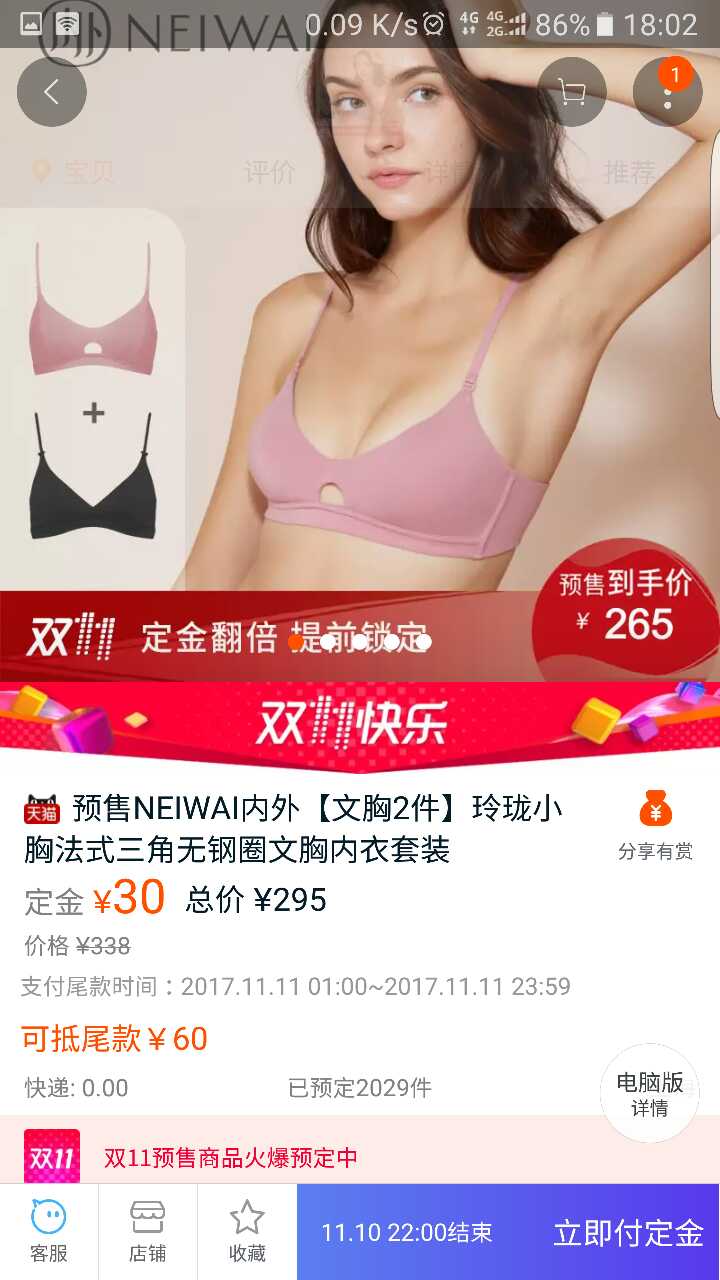Viewport: 720px width, 1280px height.
Task: Tap the back arrow at top left
Action: [51, 90]
